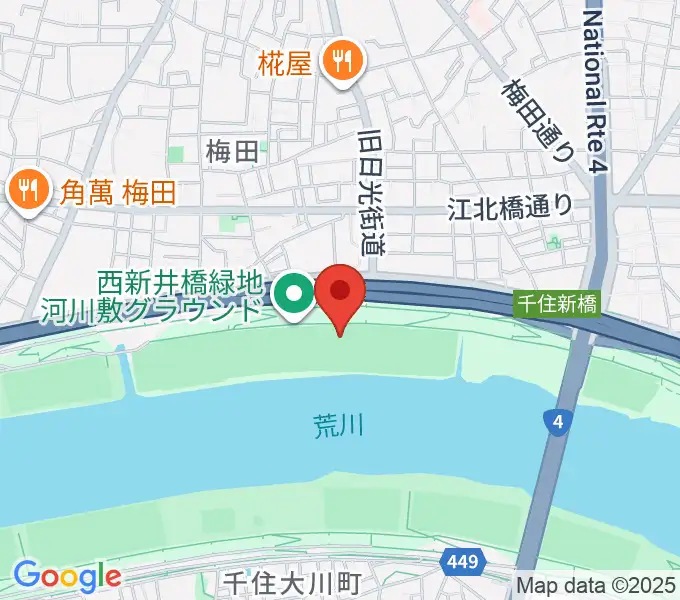Open the 糀屋 restaurant marker
The image size is (680, 600).
click(342, 62)
